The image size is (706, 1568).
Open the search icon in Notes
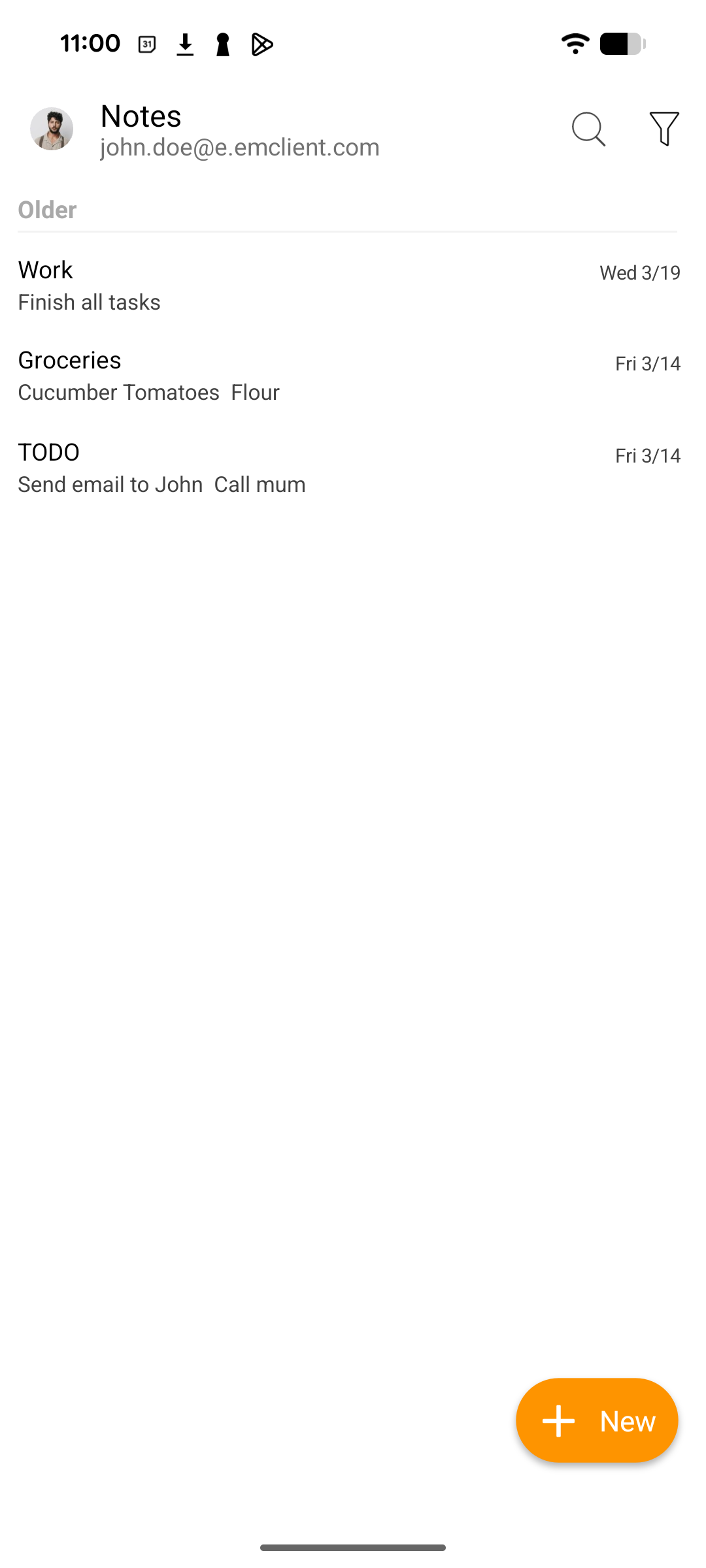(588, 129)
